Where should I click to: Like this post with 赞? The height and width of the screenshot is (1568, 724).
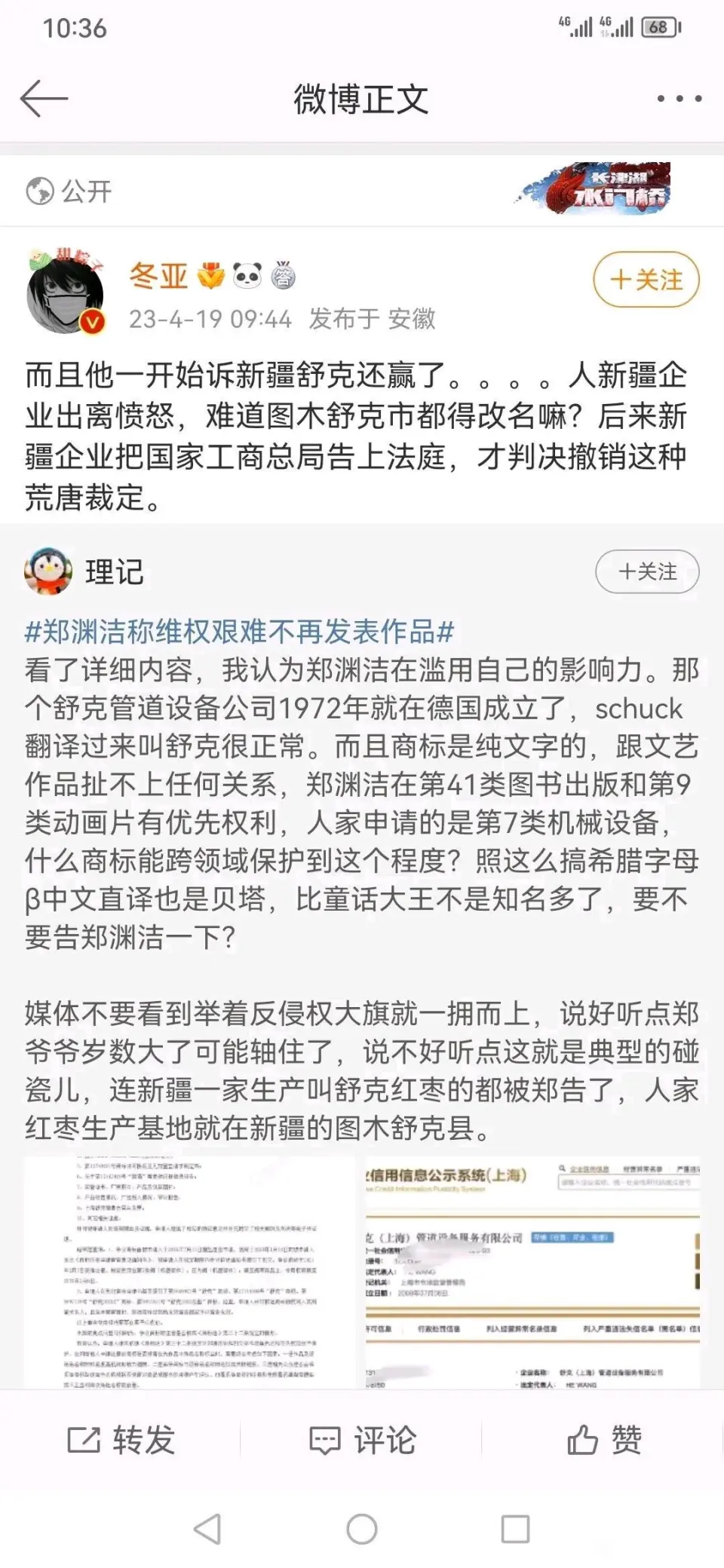[603, 1440]
